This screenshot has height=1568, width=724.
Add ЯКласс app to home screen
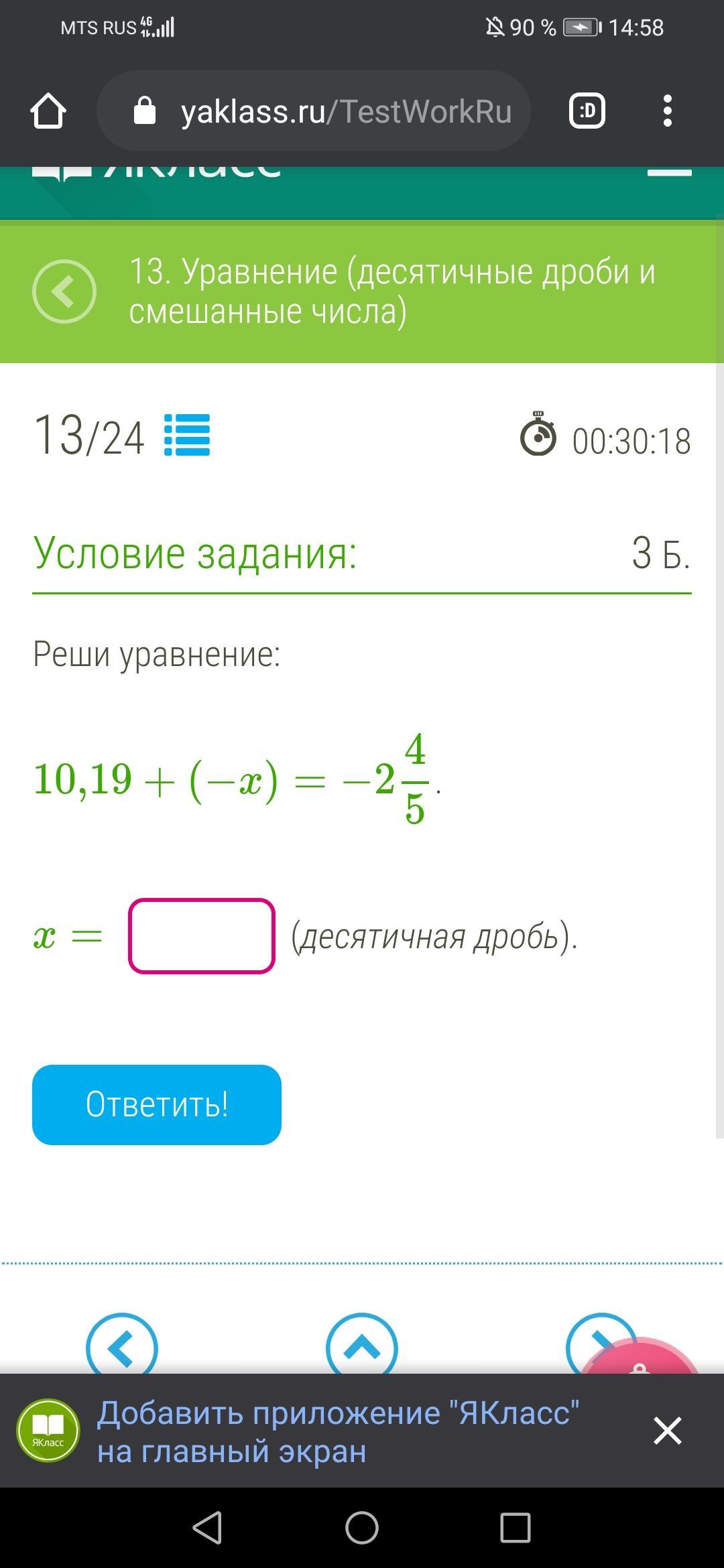338,1432
